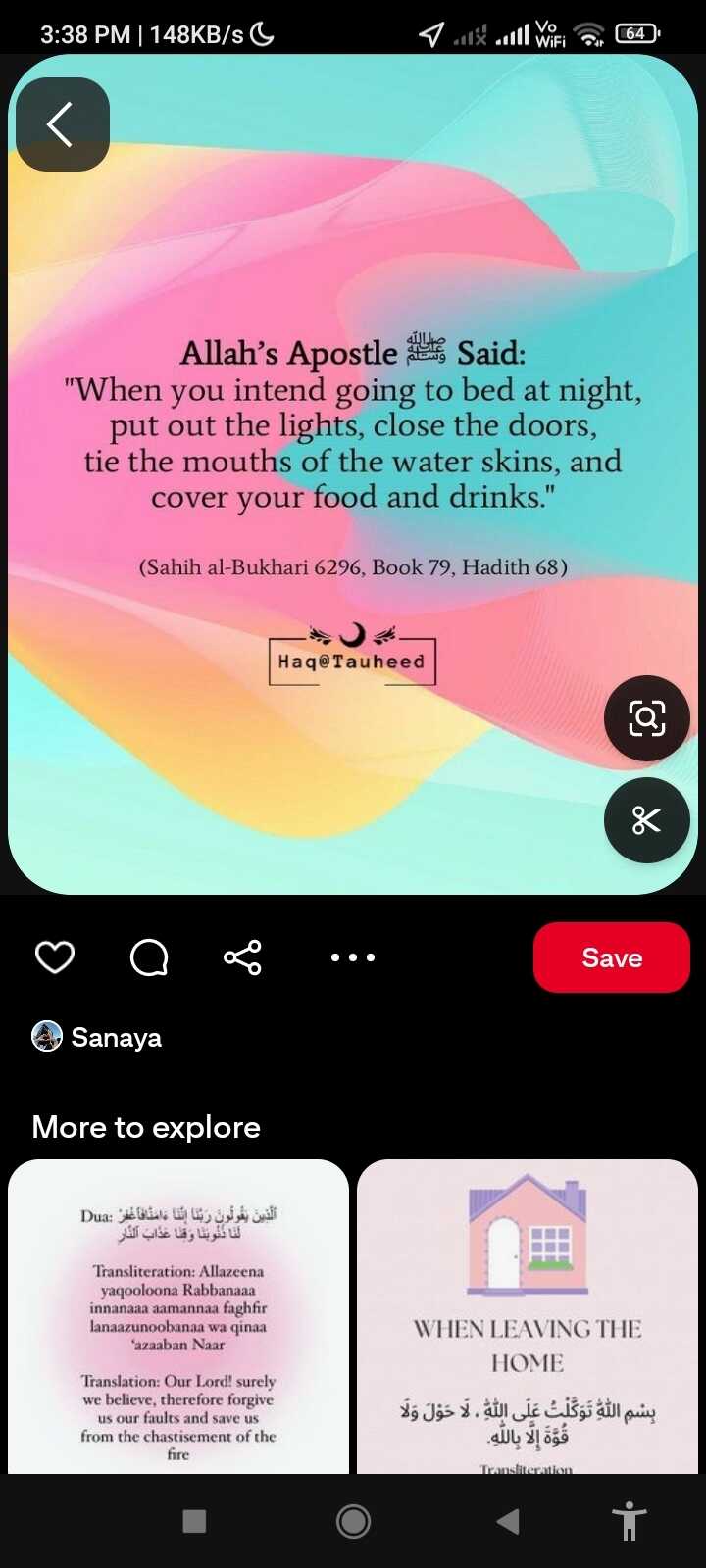Go back using the top-left arrow
706x1568 pixels.
[x=62, y=124]
